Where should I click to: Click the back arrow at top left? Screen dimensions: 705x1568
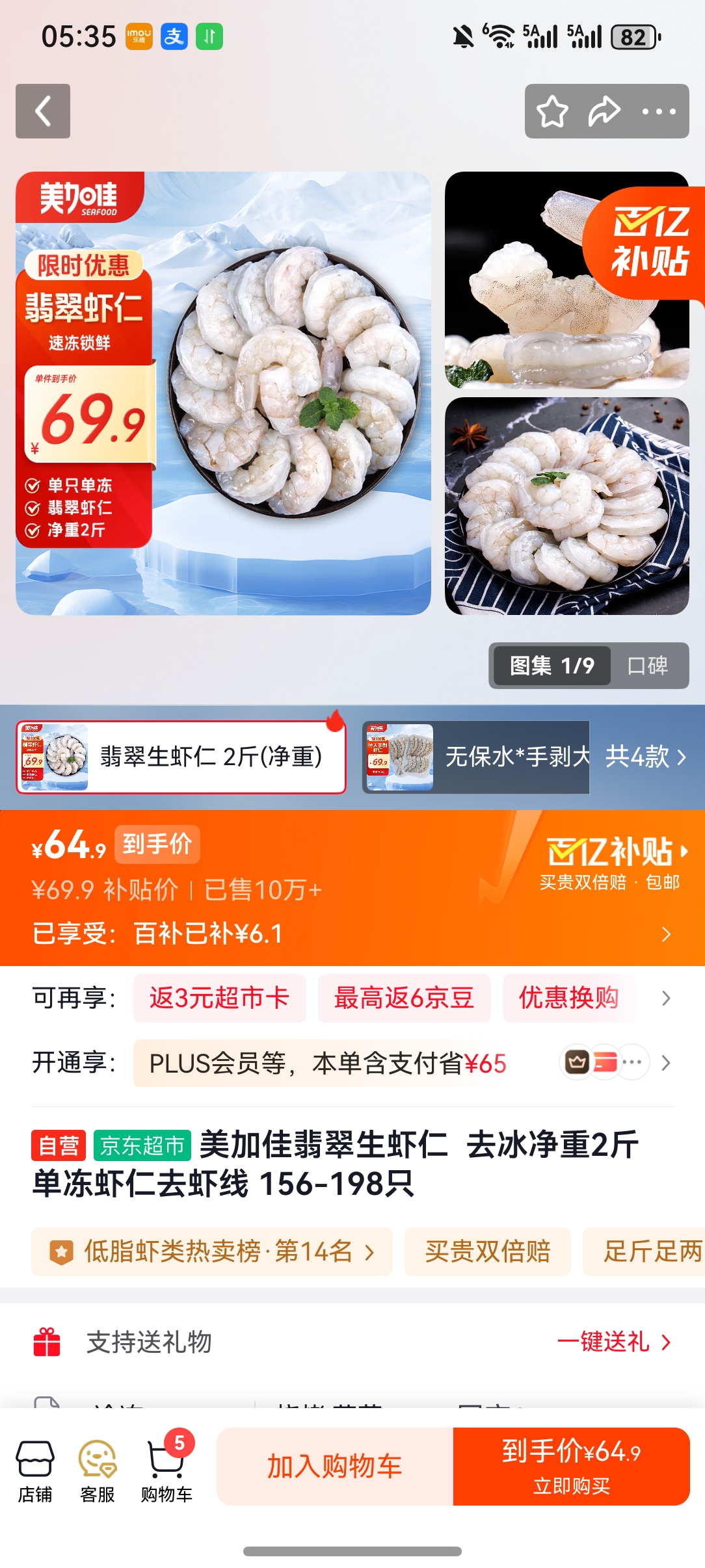[43, 111]
